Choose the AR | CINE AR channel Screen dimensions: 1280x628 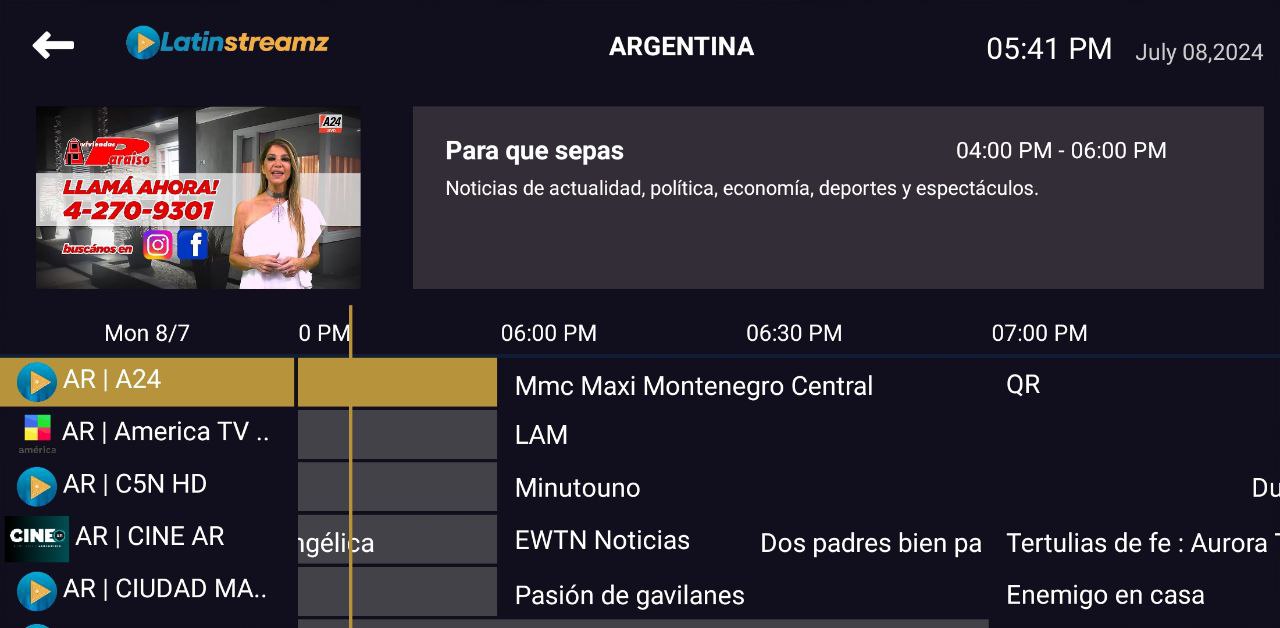[x=150, y=537]
